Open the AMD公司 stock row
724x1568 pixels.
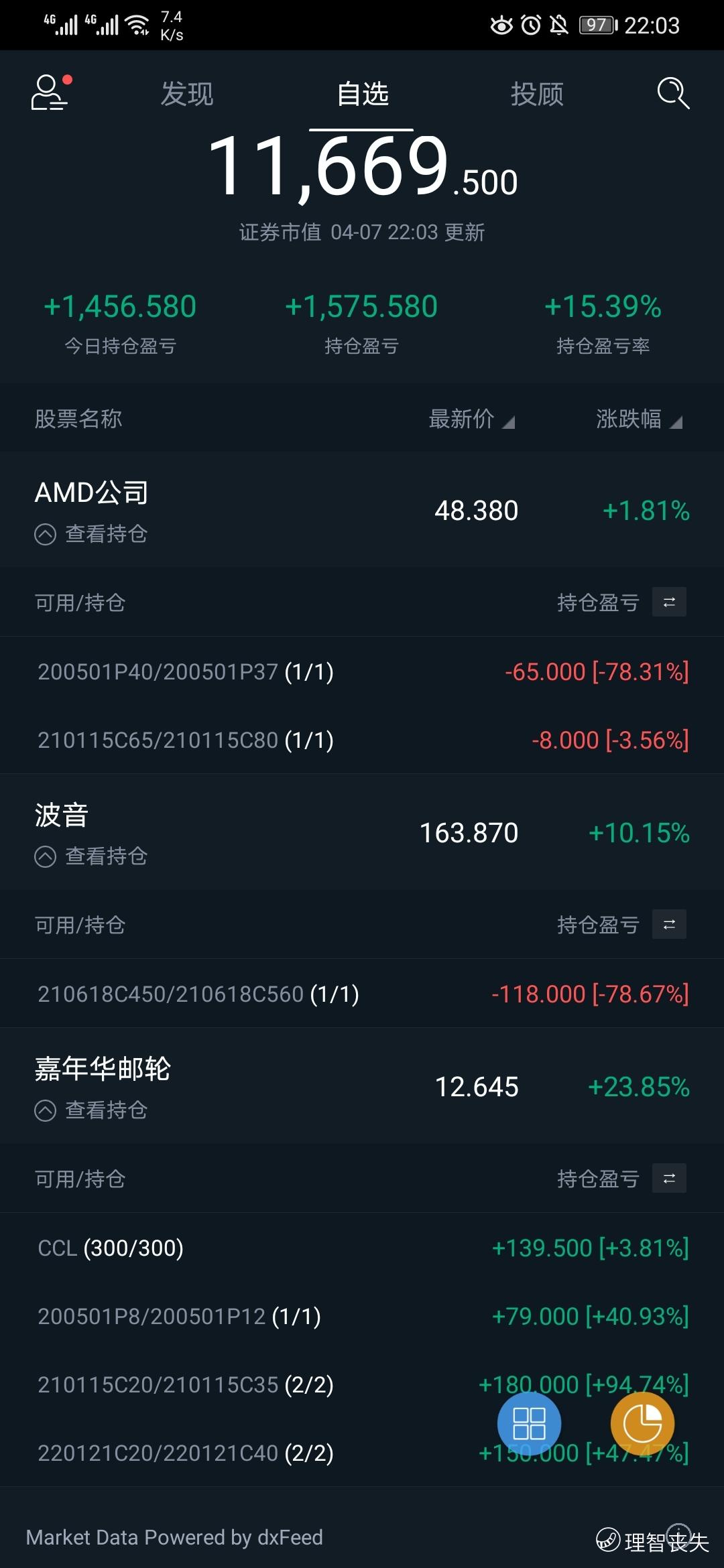tap(362, 510)
